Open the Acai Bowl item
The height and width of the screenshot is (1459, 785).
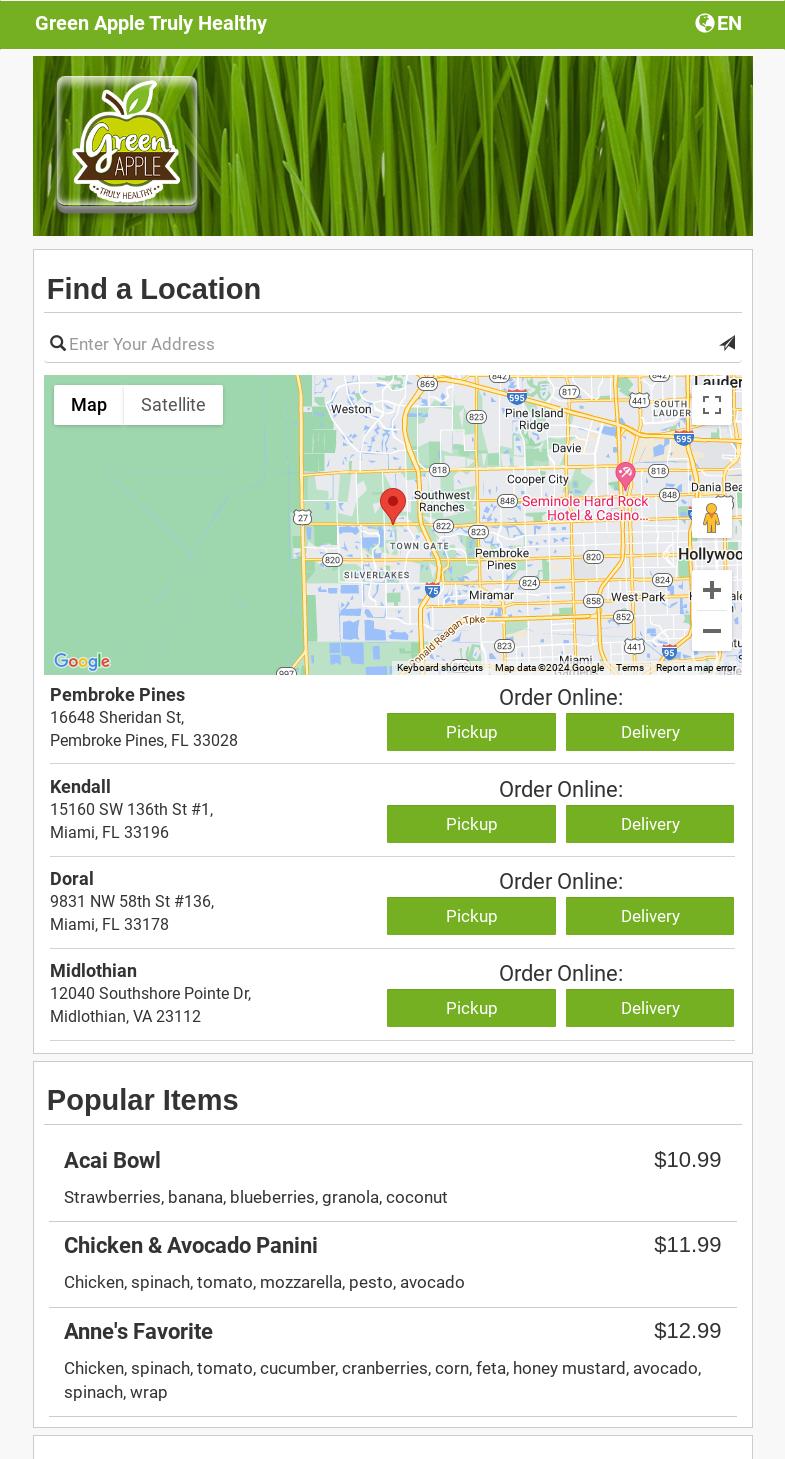click(112, 1160)
